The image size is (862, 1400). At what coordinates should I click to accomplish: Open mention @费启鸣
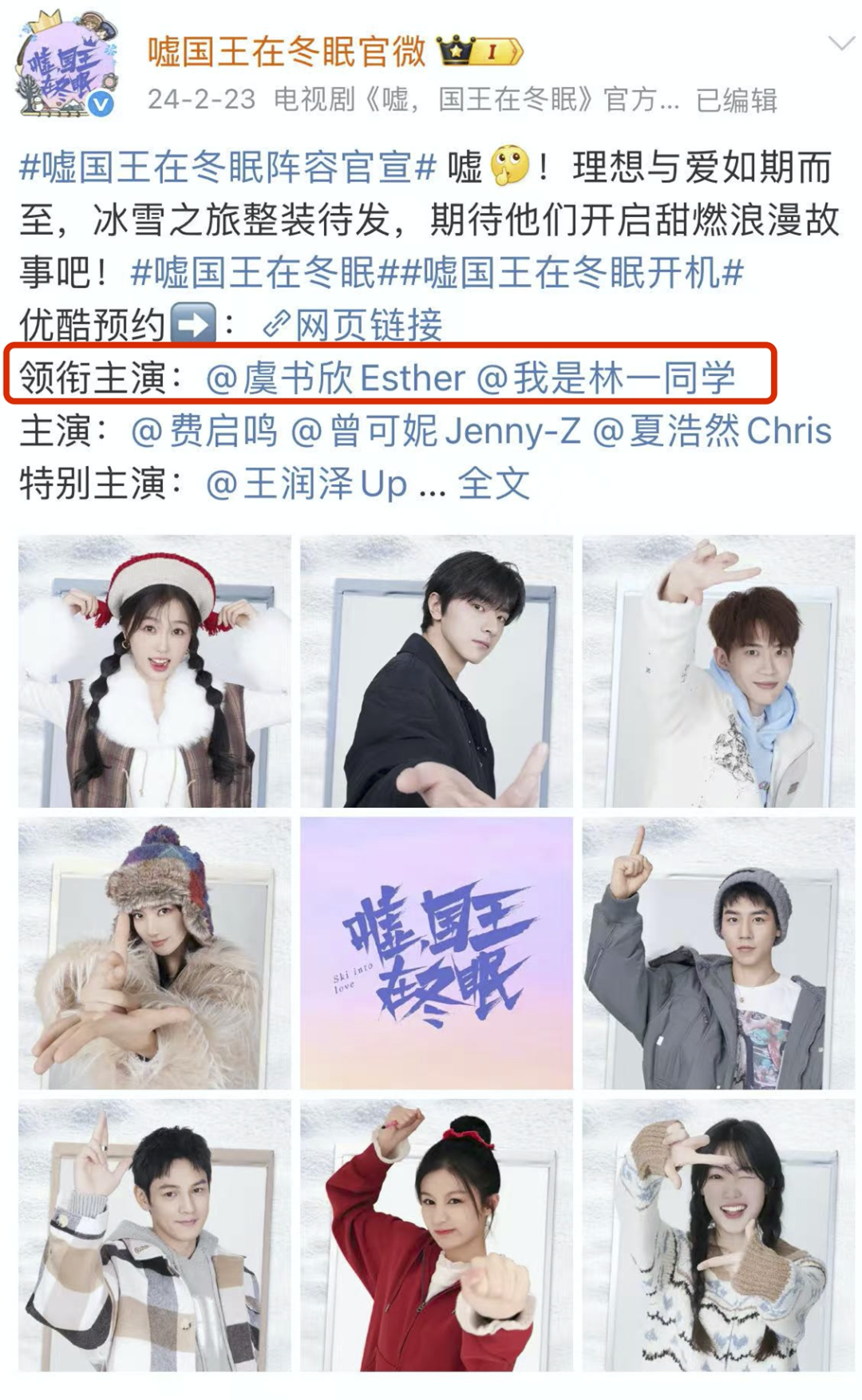[204, 431]
